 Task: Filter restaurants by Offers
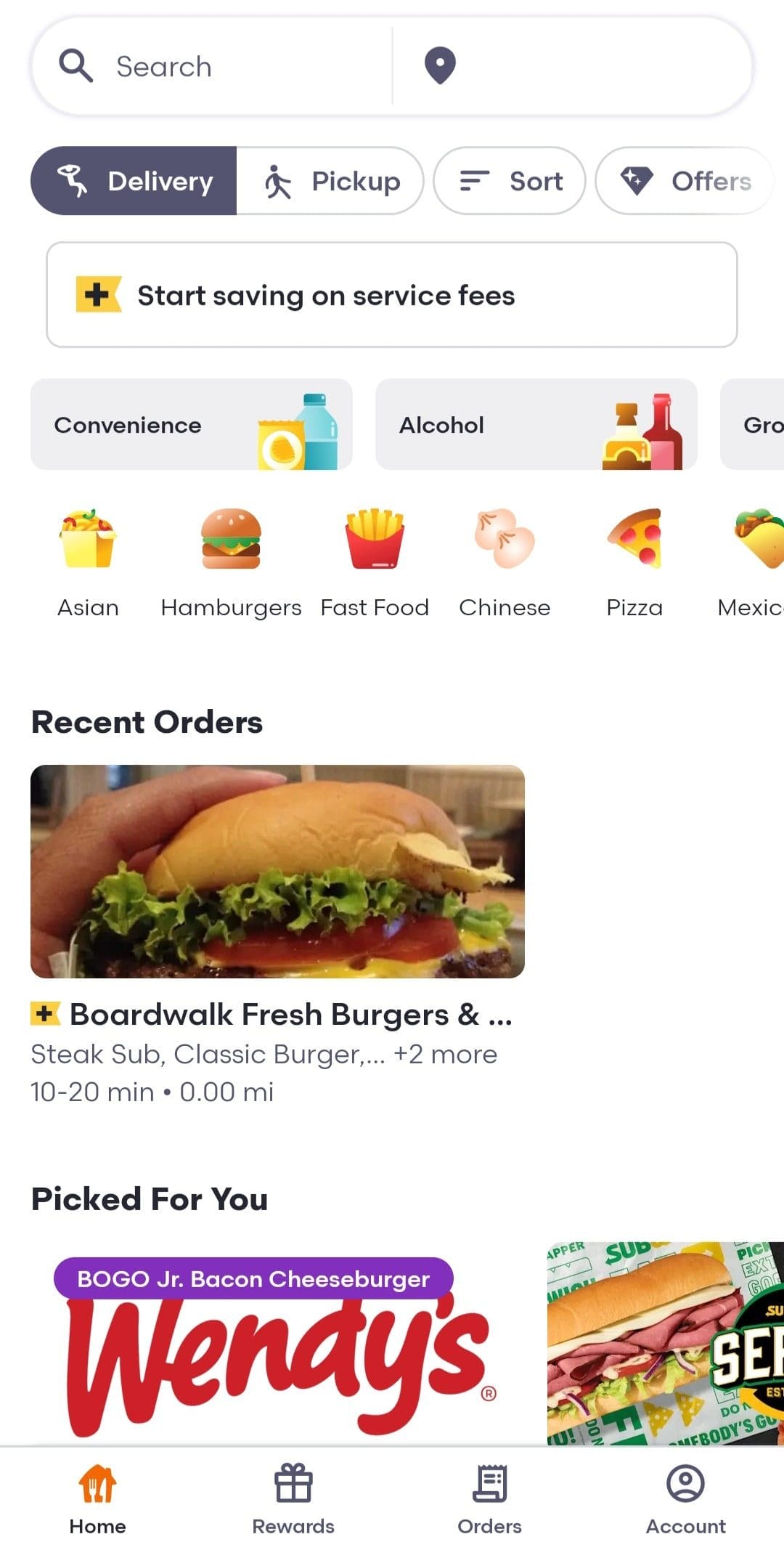pyautogui.click(x=685, y=181)
